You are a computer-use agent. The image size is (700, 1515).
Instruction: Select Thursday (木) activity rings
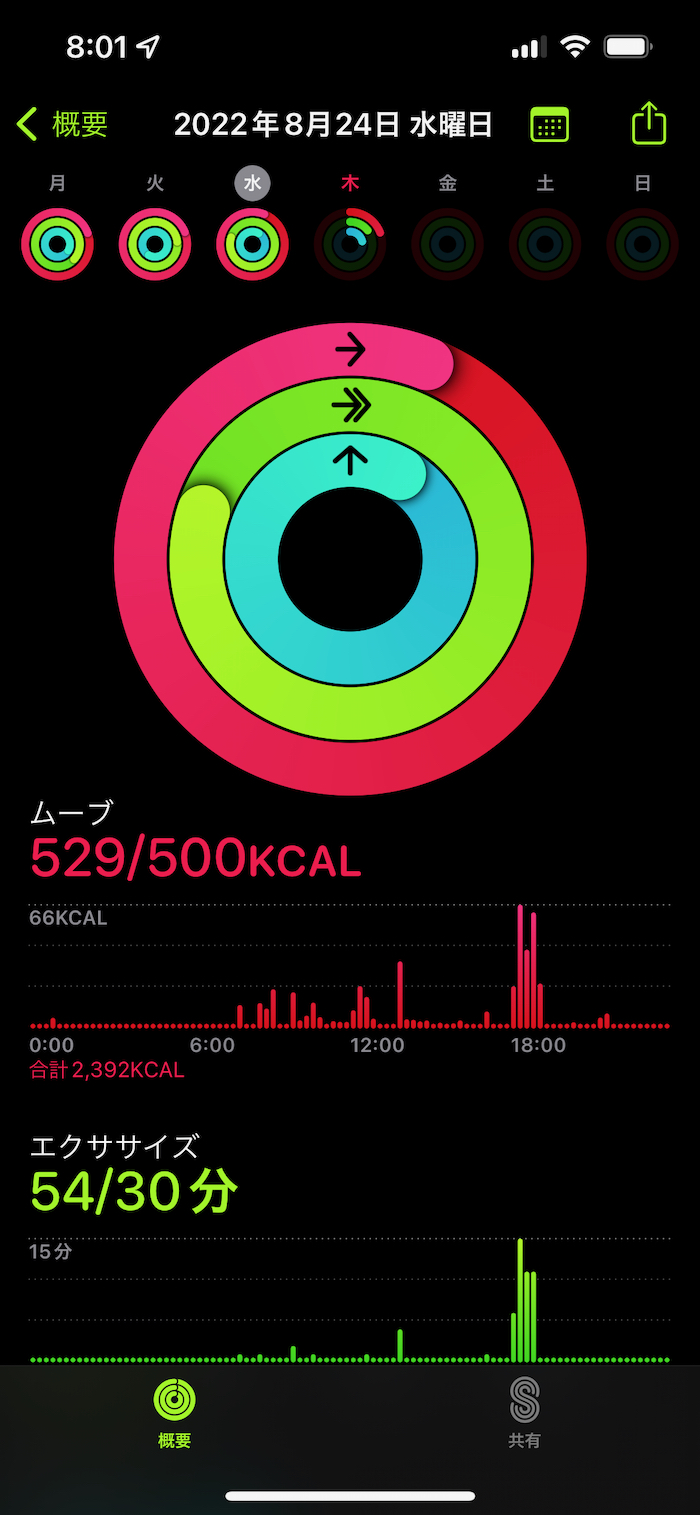[x=350, y=243]
